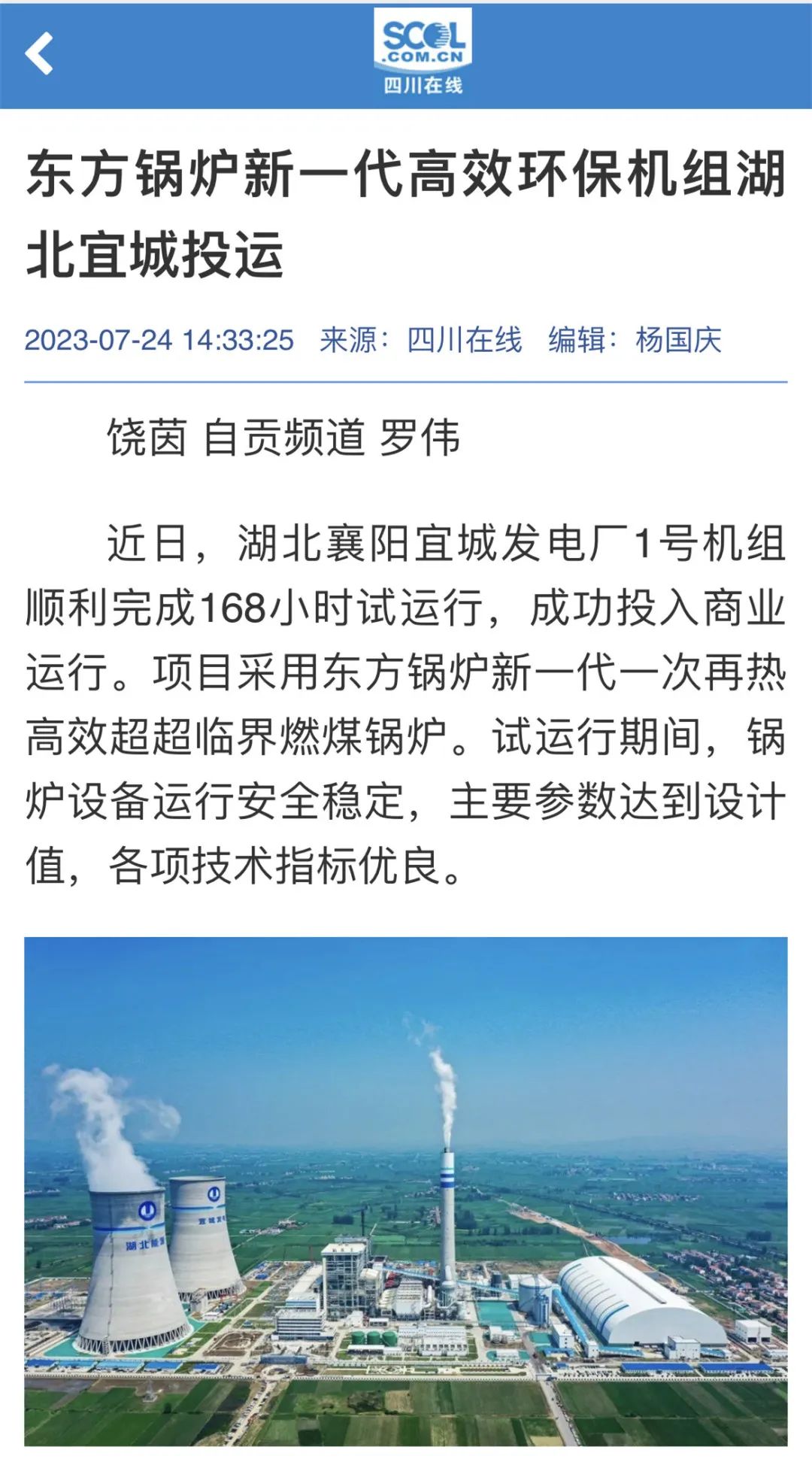Open the power plant photo
This screenshot has height=1468, width=812.
(406, 1191)
